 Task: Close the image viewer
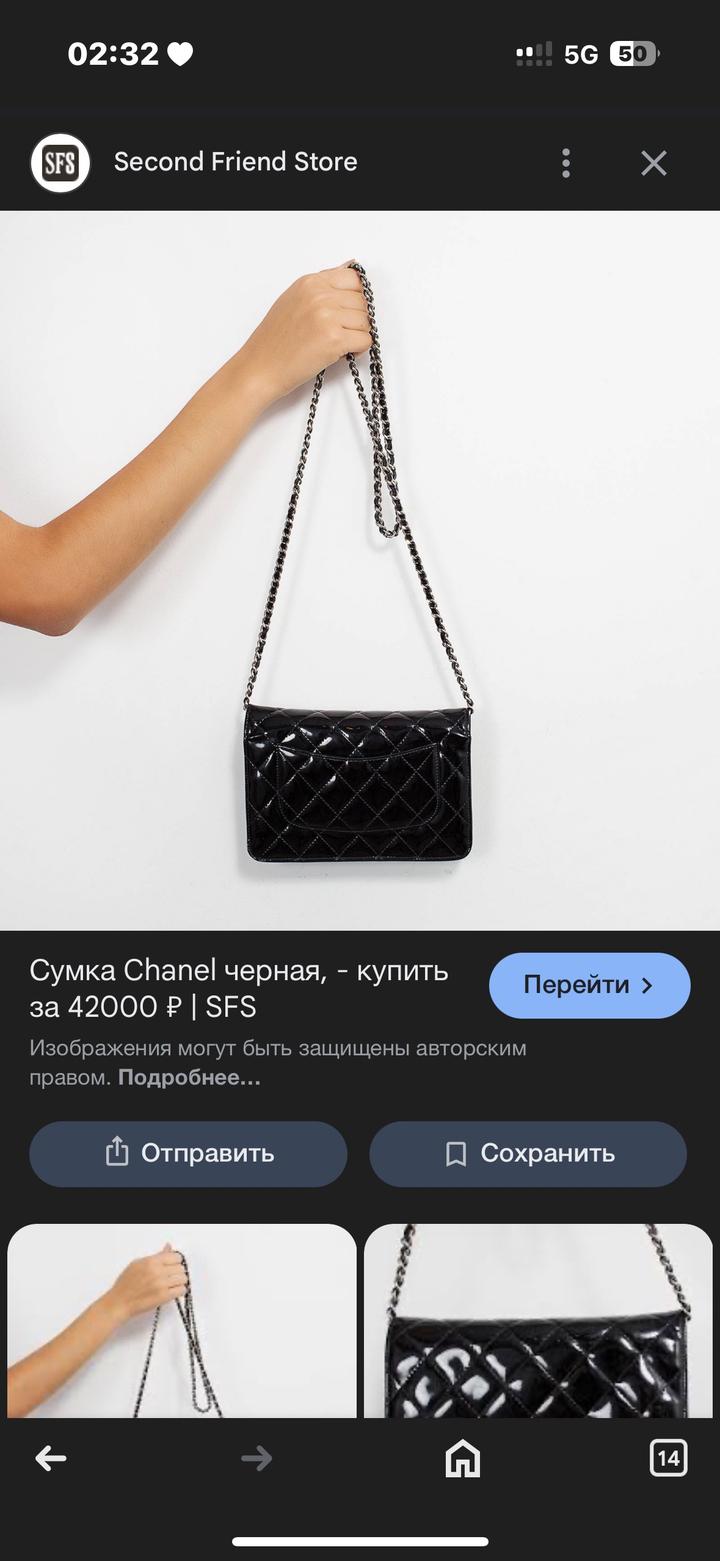tap(654, 163)
